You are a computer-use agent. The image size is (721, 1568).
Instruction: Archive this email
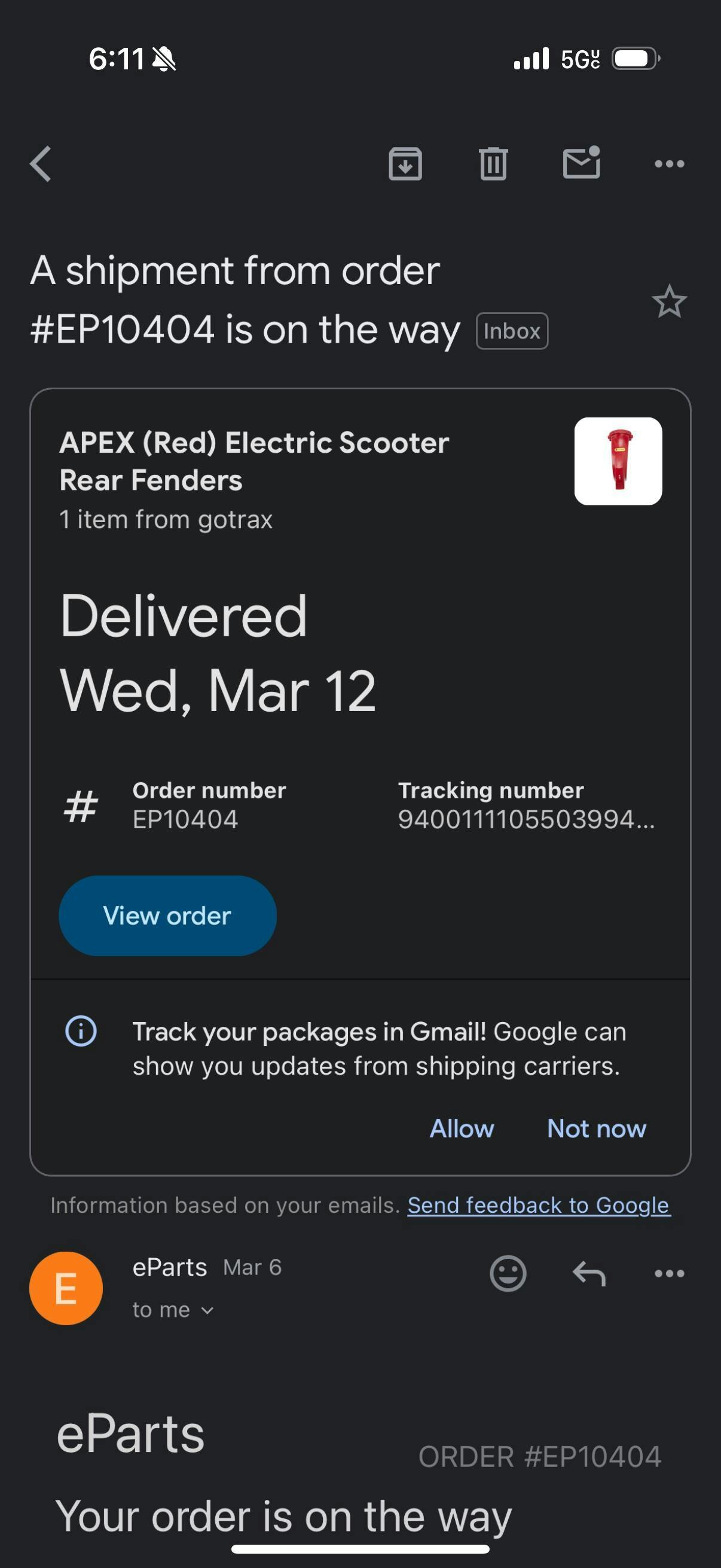(x=405, y=164)
